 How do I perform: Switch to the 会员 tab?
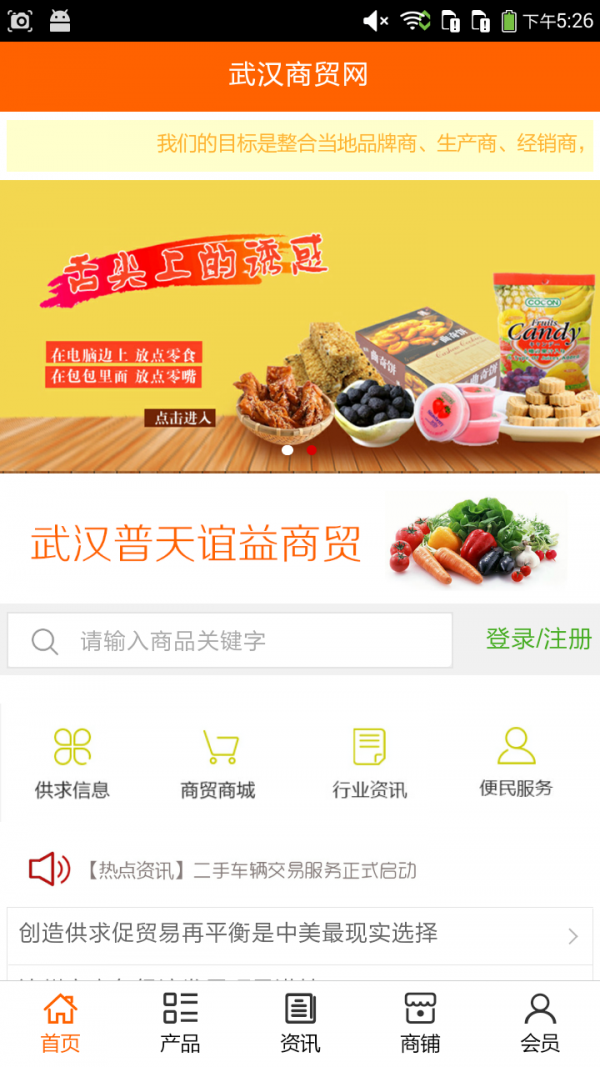540,1023
